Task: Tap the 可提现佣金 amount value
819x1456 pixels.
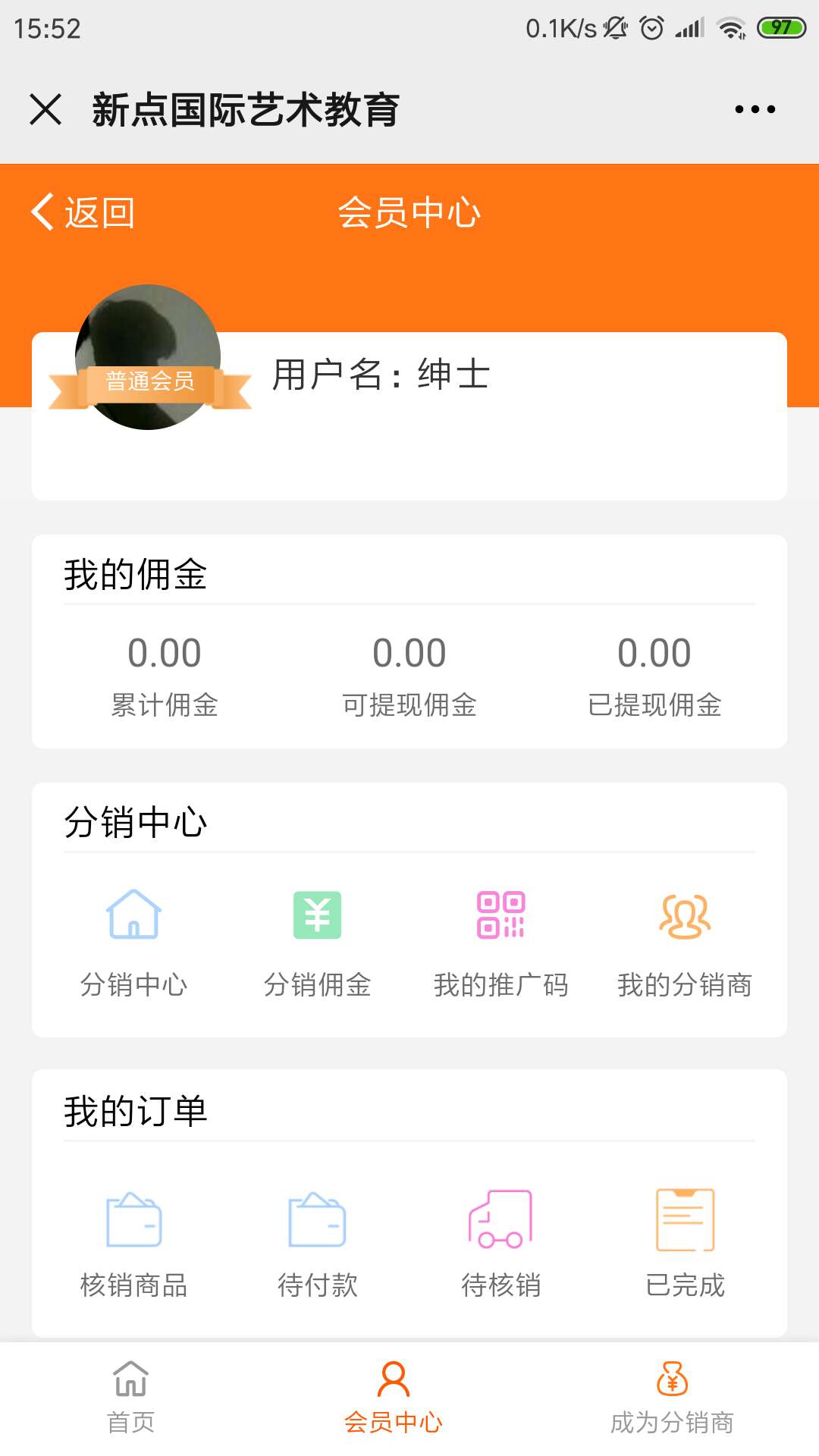Action: point(409,651)
